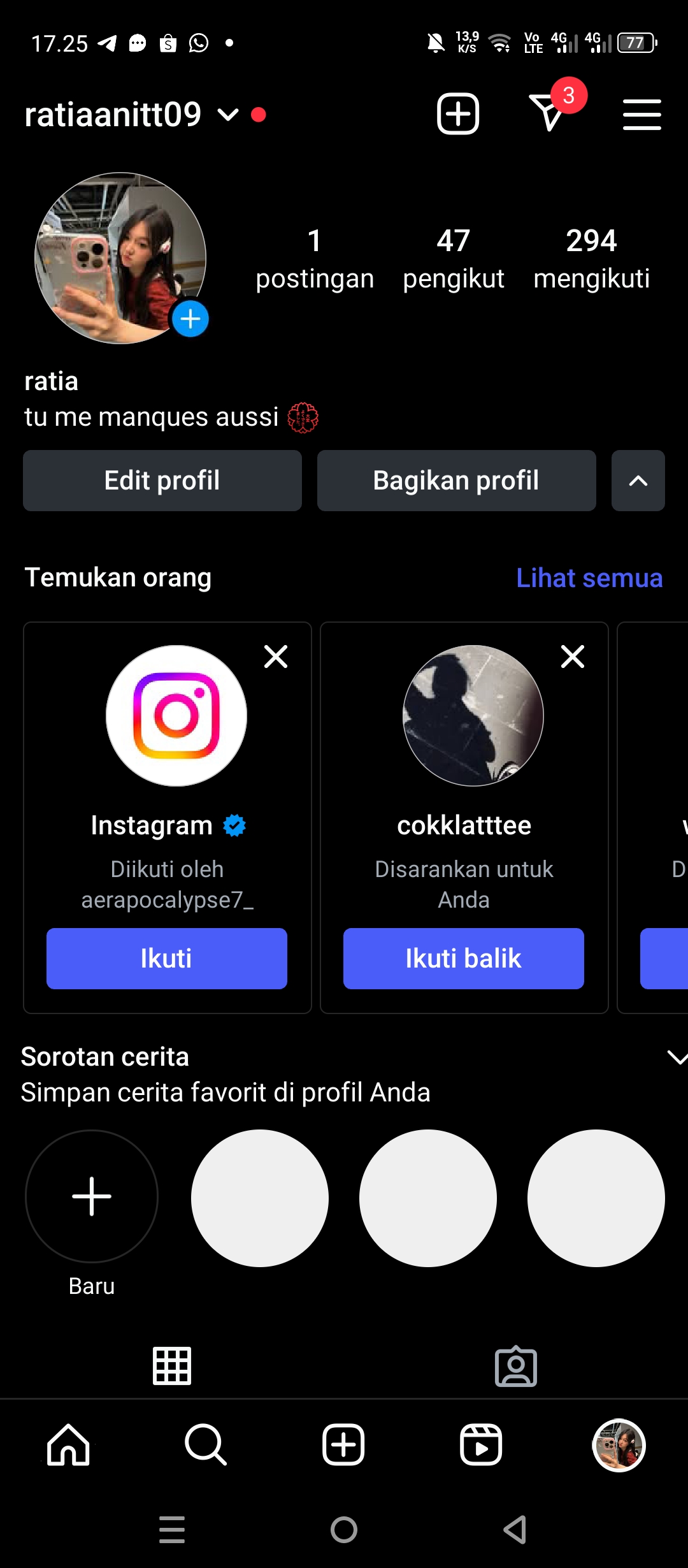Create new content from the top plus icon

(x=457, y=114)
